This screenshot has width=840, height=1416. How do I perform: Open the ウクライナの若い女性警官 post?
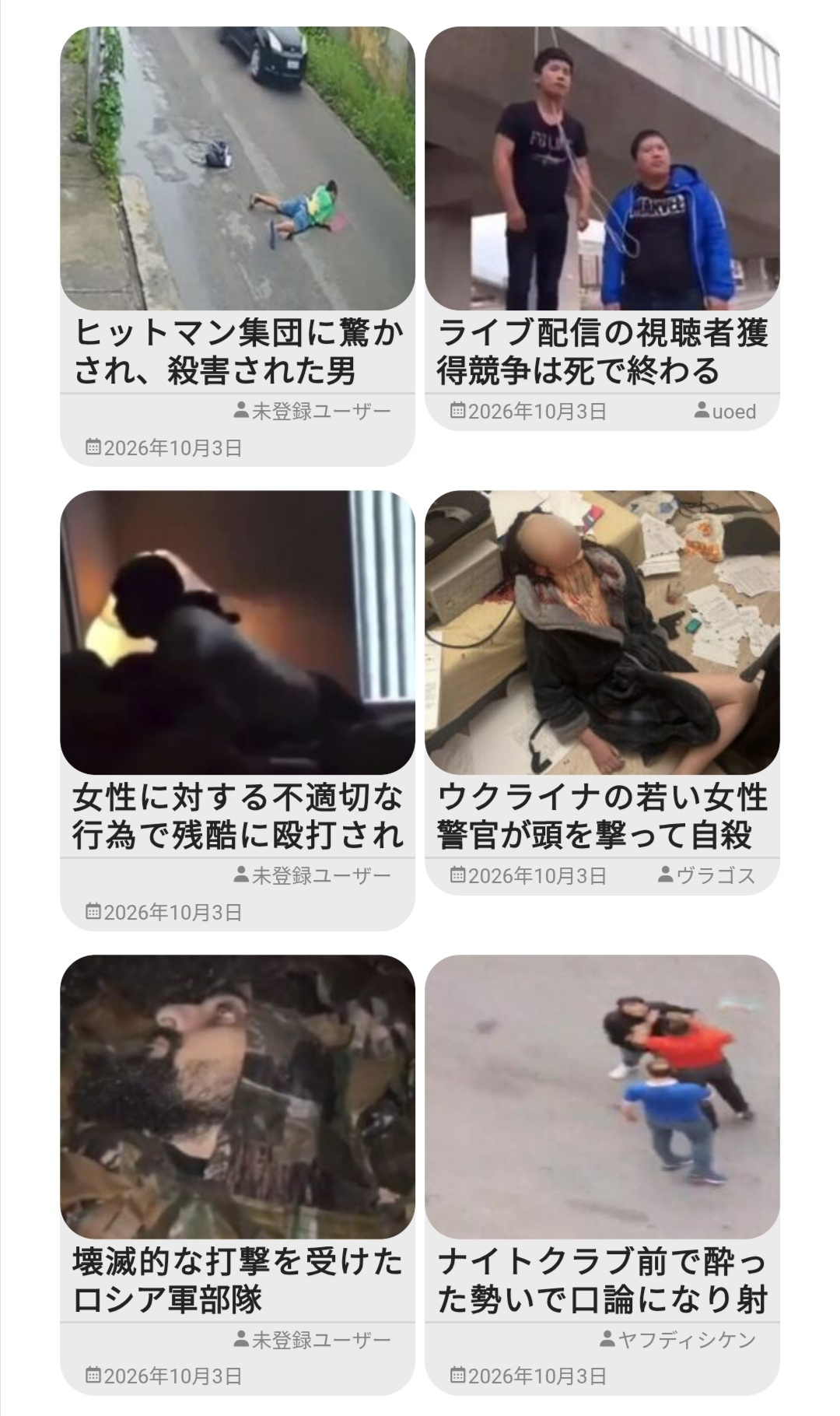click(x=602, y=816)
